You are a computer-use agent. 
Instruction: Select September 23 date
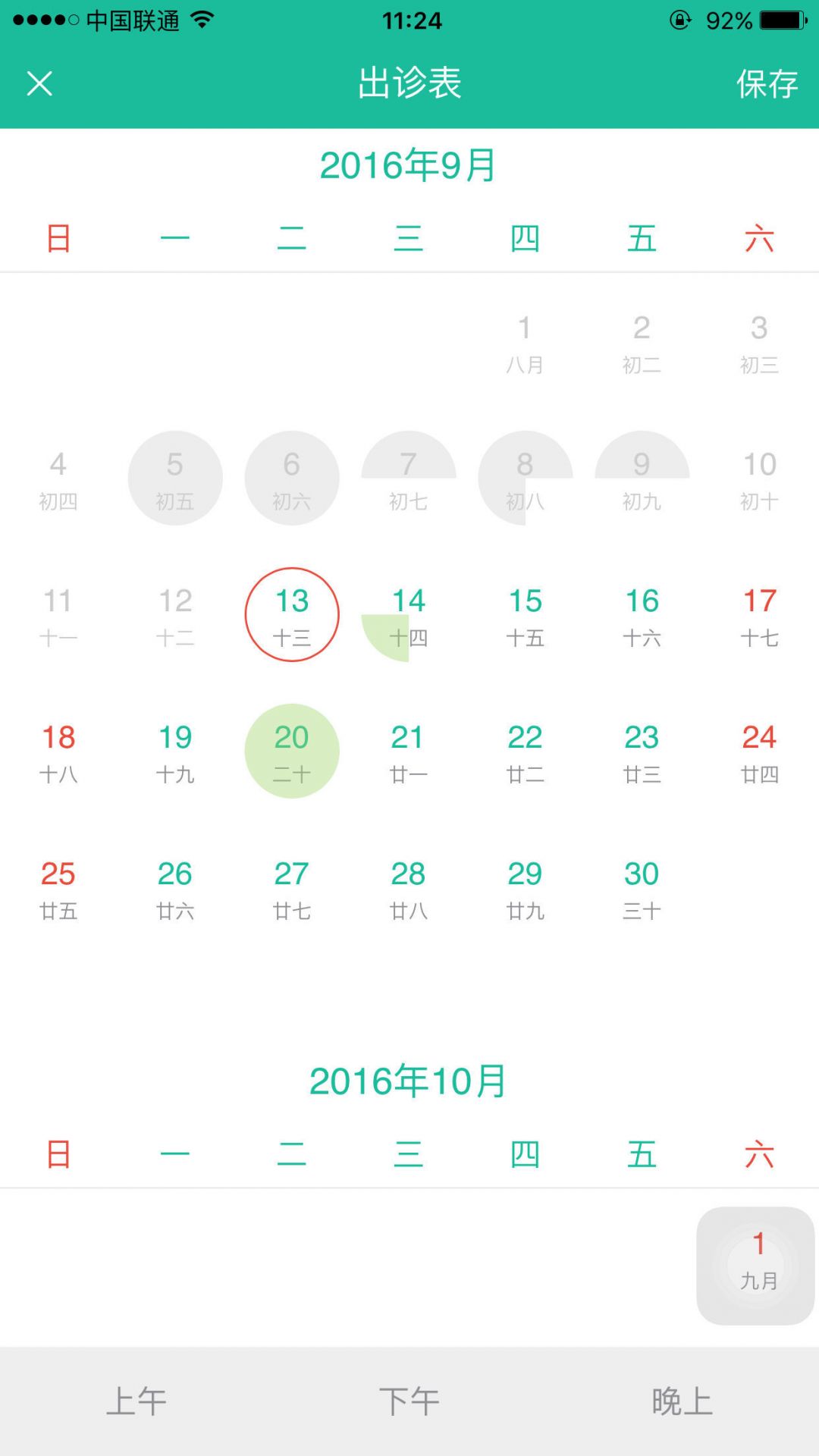pos(642,752)
